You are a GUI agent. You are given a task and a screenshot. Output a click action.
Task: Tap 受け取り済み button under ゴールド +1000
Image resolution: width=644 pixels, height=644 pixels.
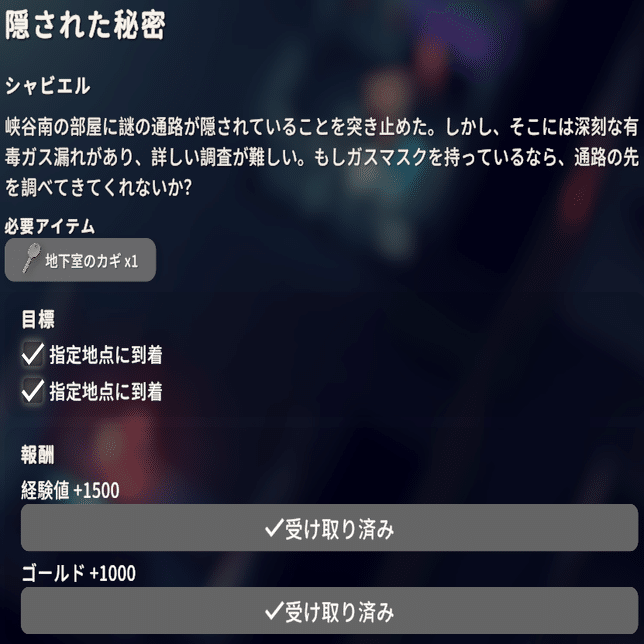tap(329, 610)
